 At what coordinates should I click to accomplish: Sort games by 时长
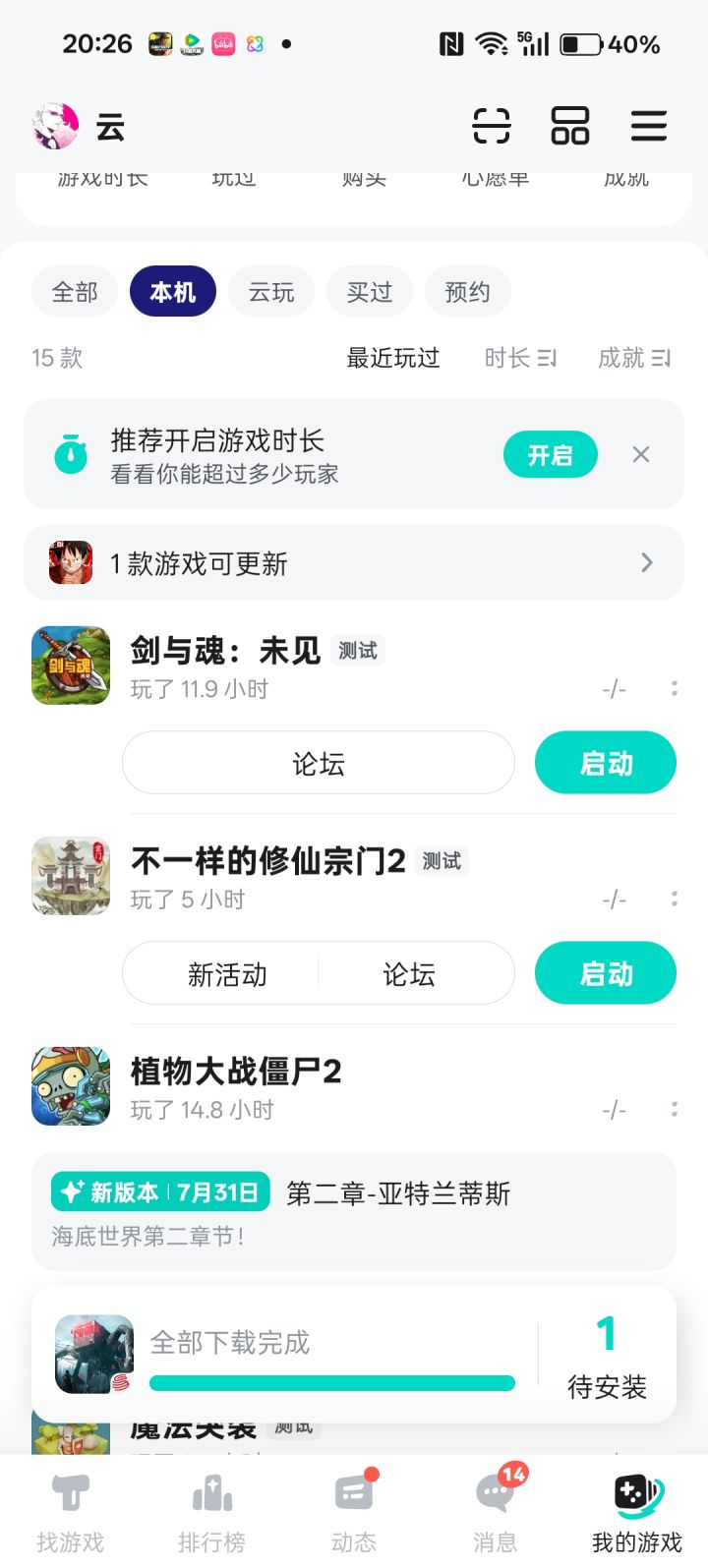[520, 358]
